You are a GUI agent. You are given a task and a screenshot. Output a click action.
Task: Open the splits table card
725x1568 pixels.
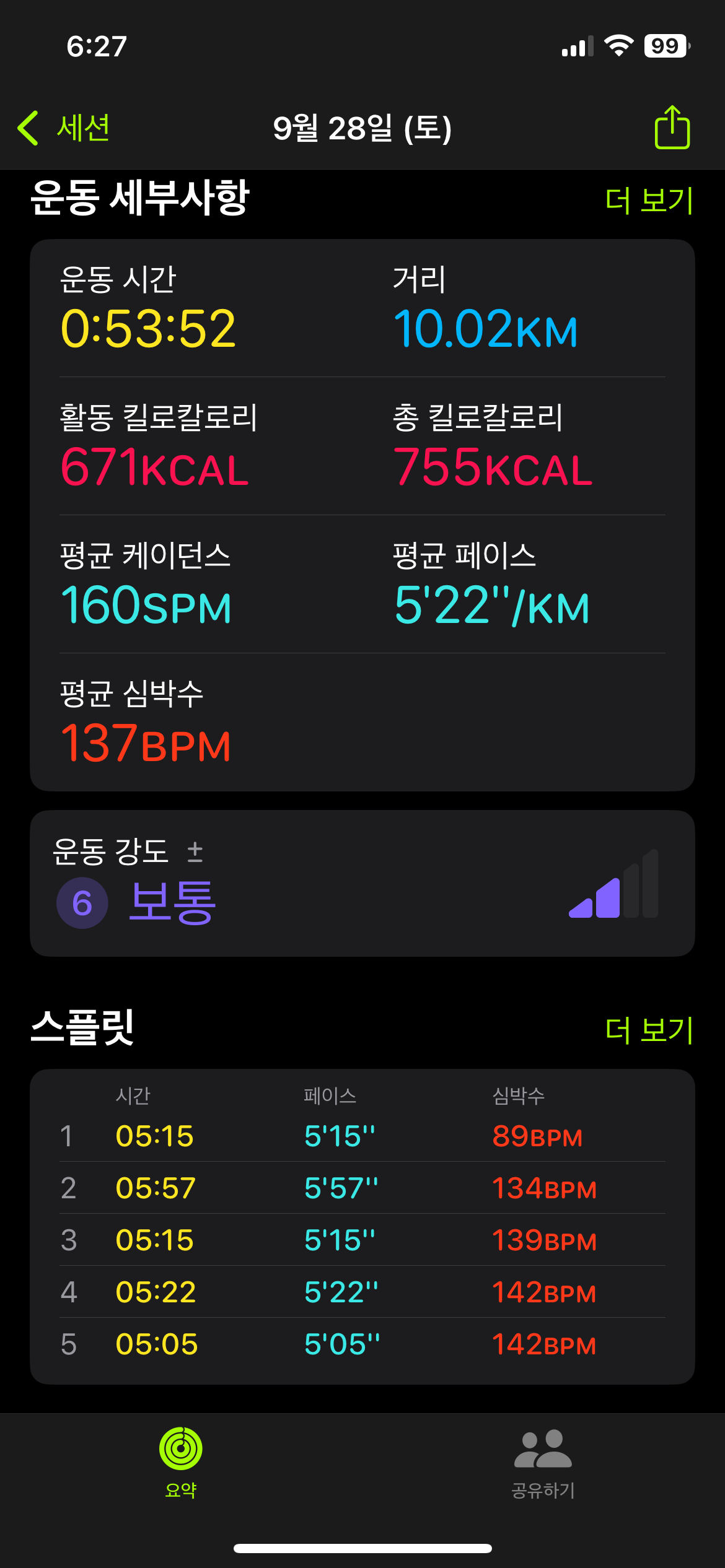[x=362, y=1227]
